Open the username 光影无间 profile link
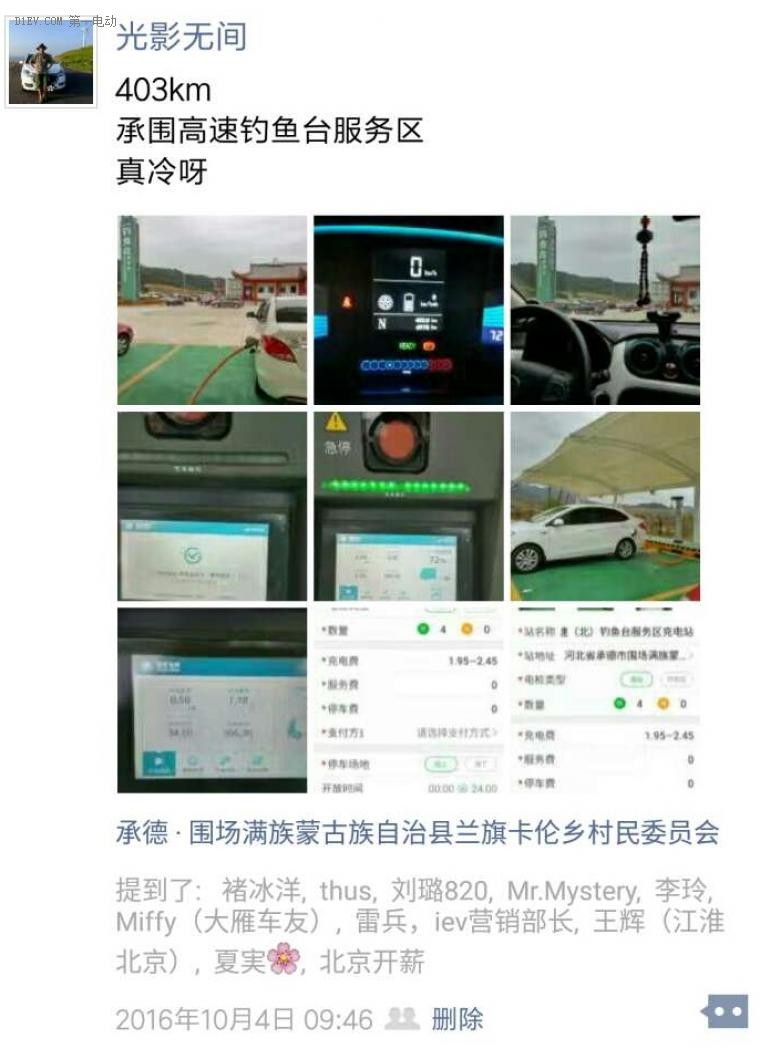Screen dimensions: 760x1049 (x=181, y=37)
